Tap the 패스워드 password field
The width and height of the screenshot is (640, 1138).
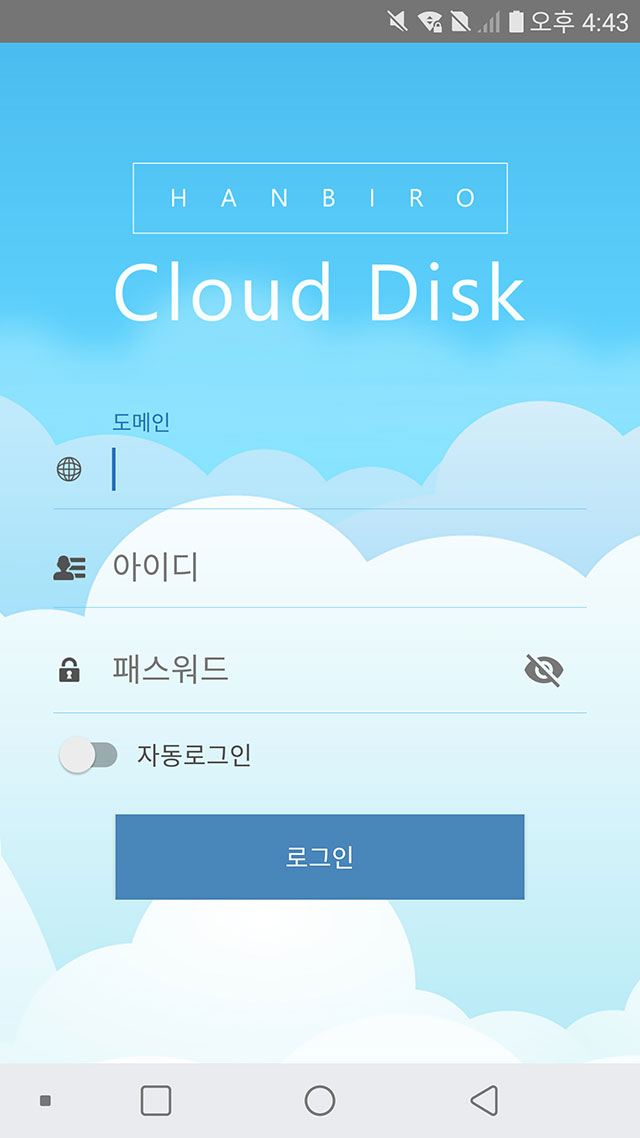tap(312, 669)
